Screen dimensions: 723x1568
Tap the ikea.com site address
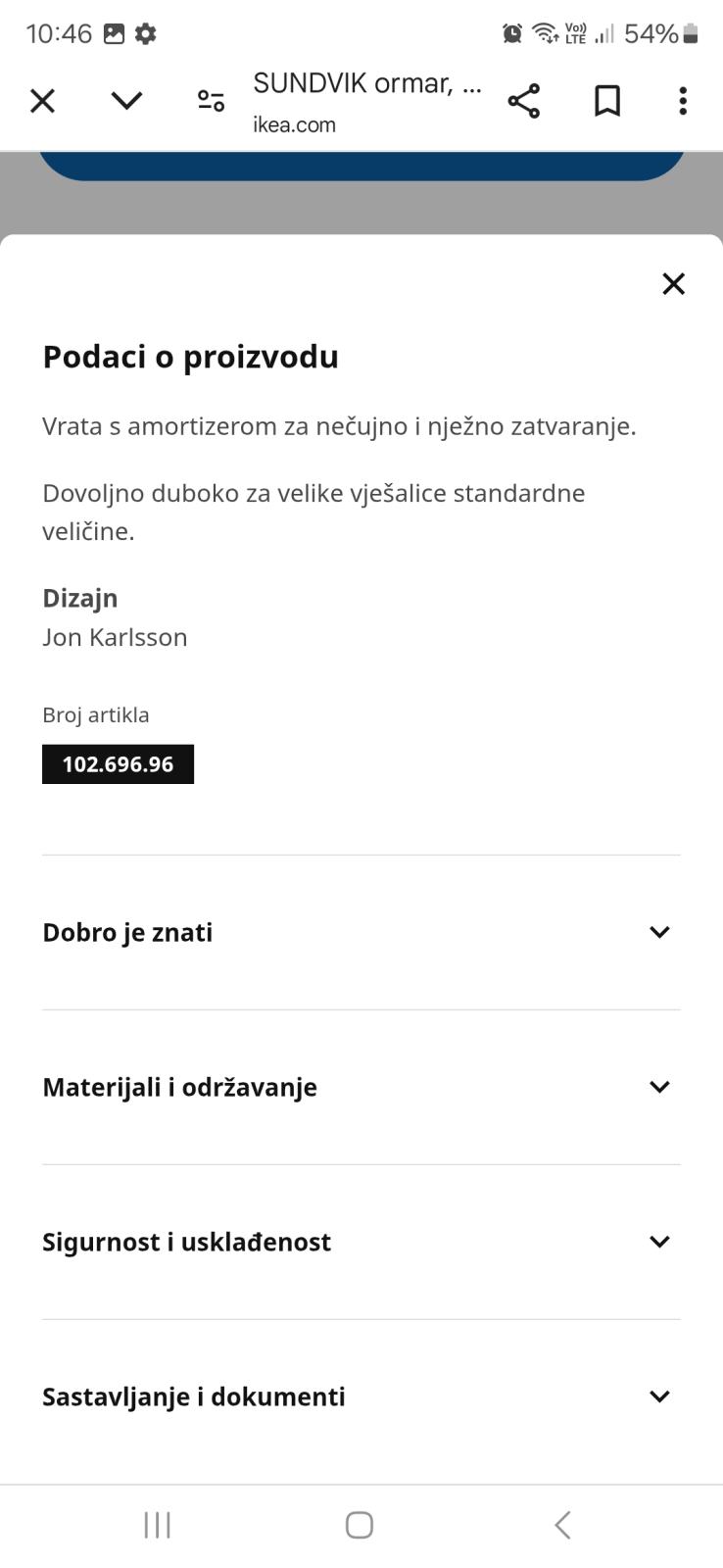(x=294, y=123)
